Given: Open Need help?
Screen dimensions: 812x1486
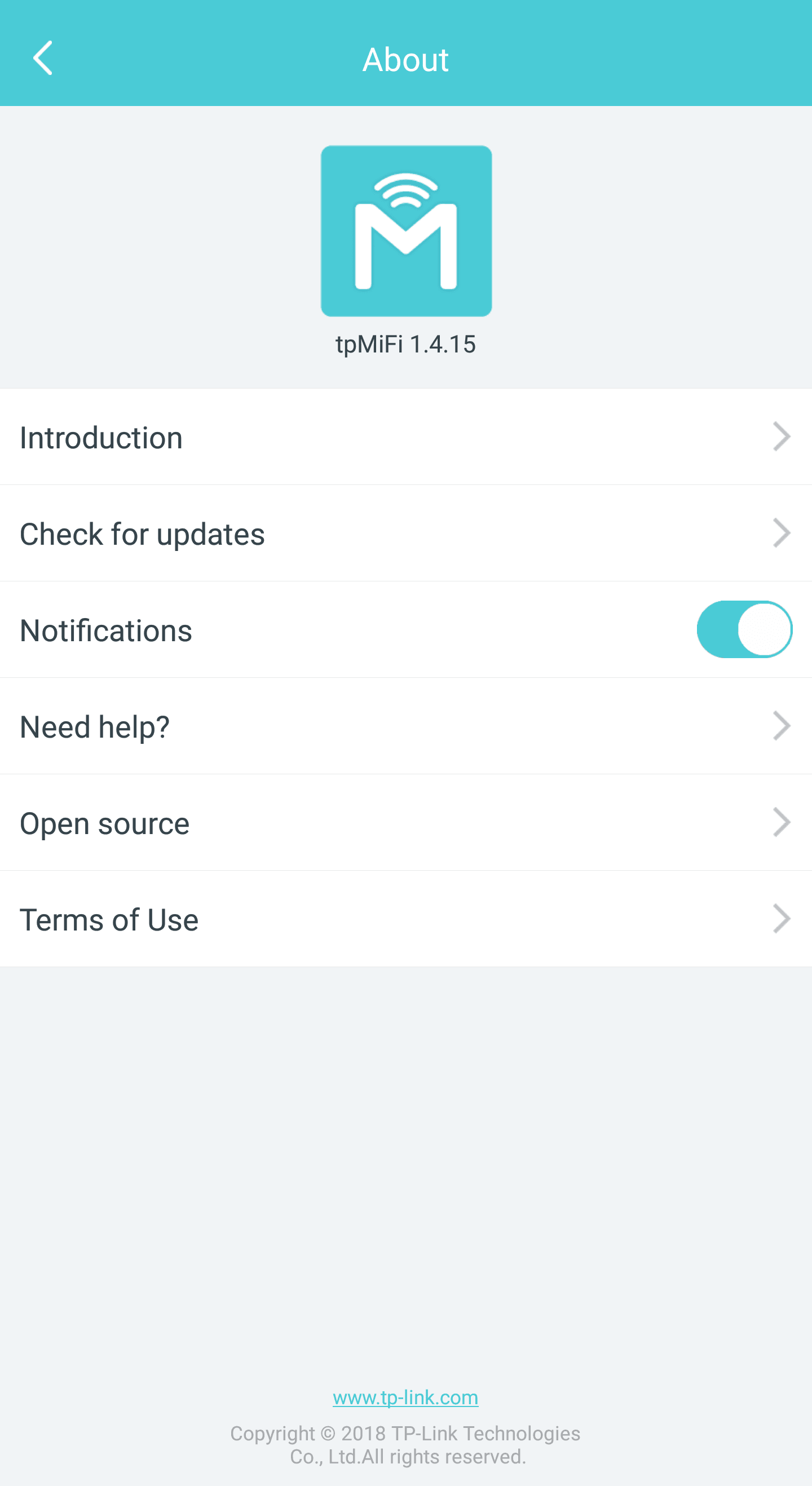Looking at the screenshot, I should click(406, 726).
